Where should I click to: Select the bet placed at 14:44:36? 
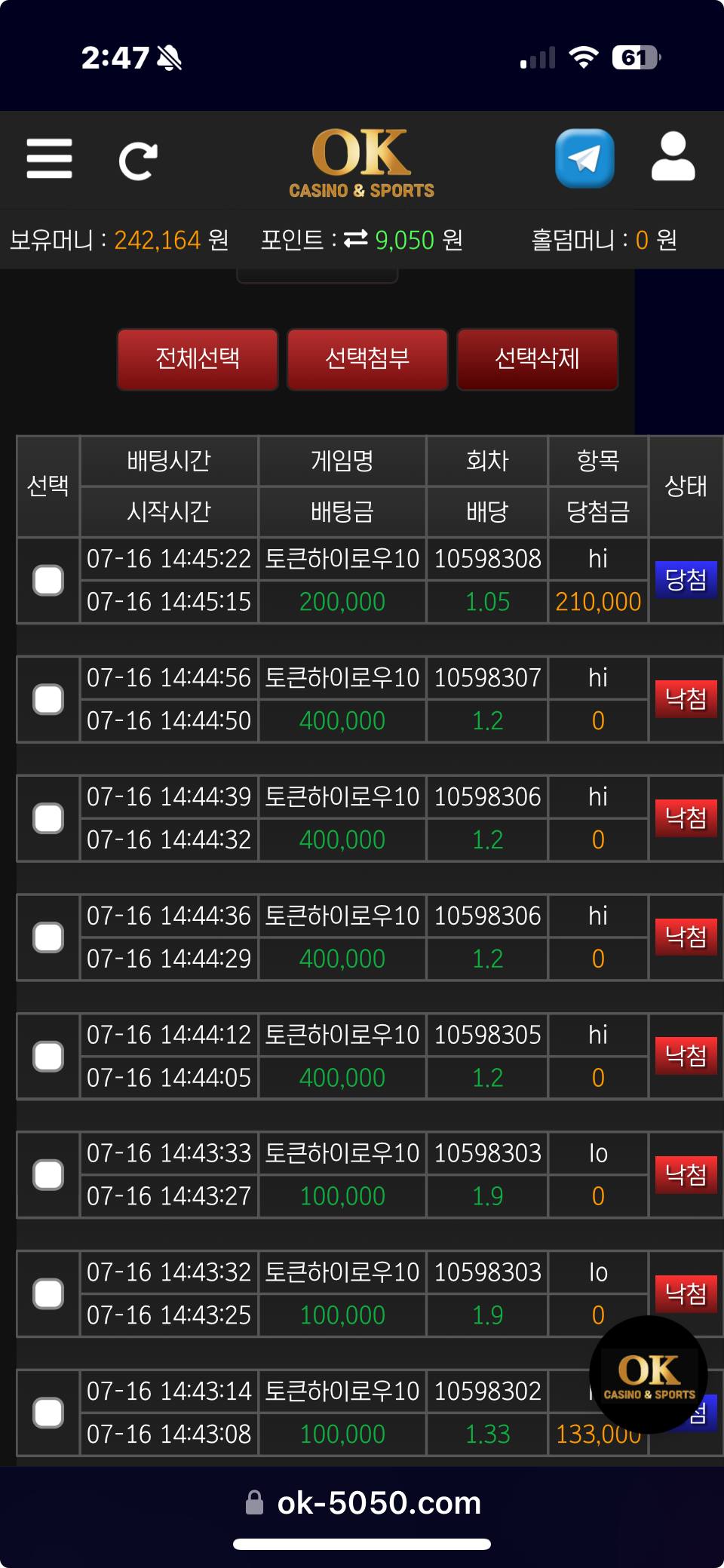(x=48, y=937)
